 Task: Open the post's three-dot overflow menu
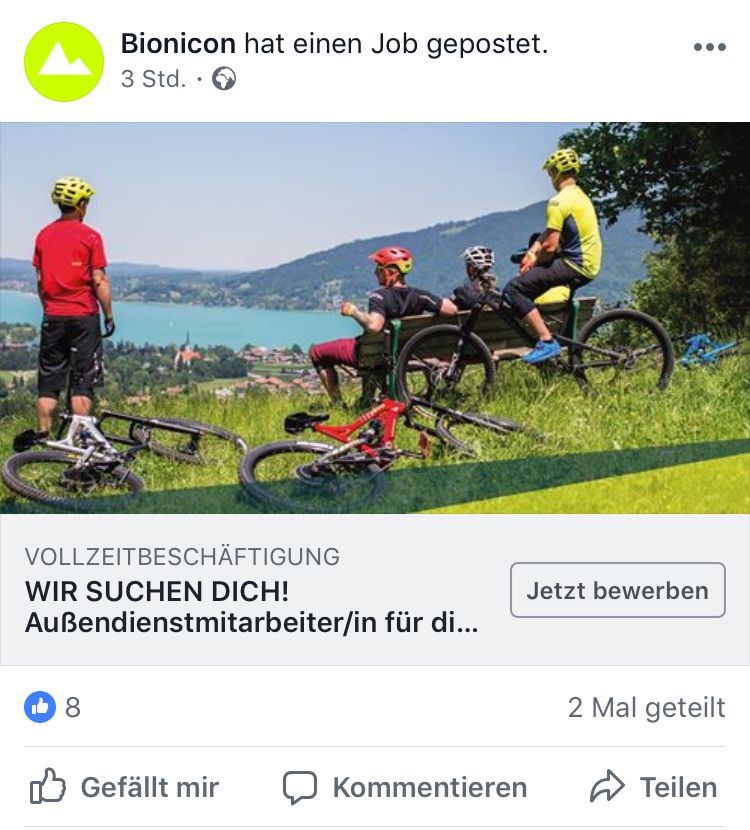coord(709,47)
